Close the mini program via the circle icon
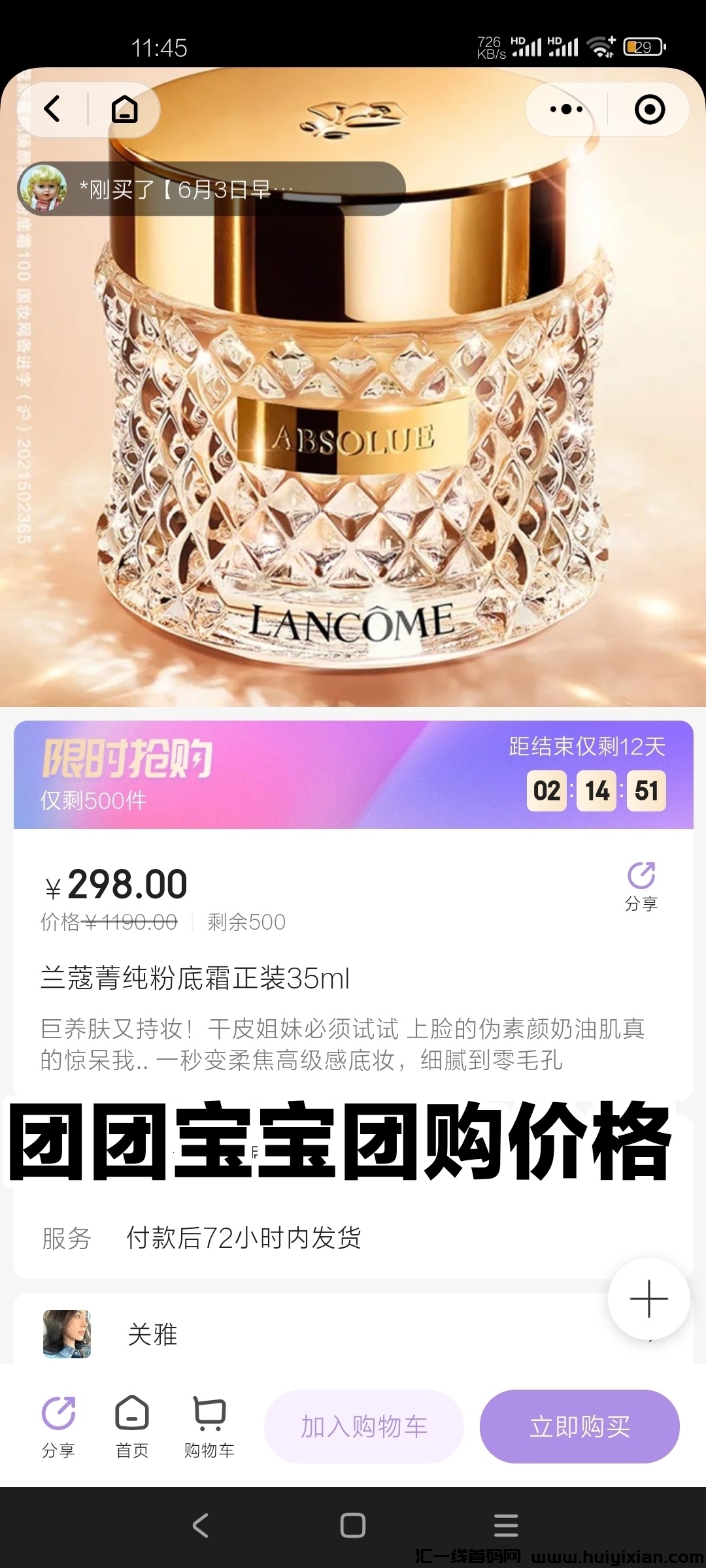This screenshot has width=706, height=1568. pos(649,109)
